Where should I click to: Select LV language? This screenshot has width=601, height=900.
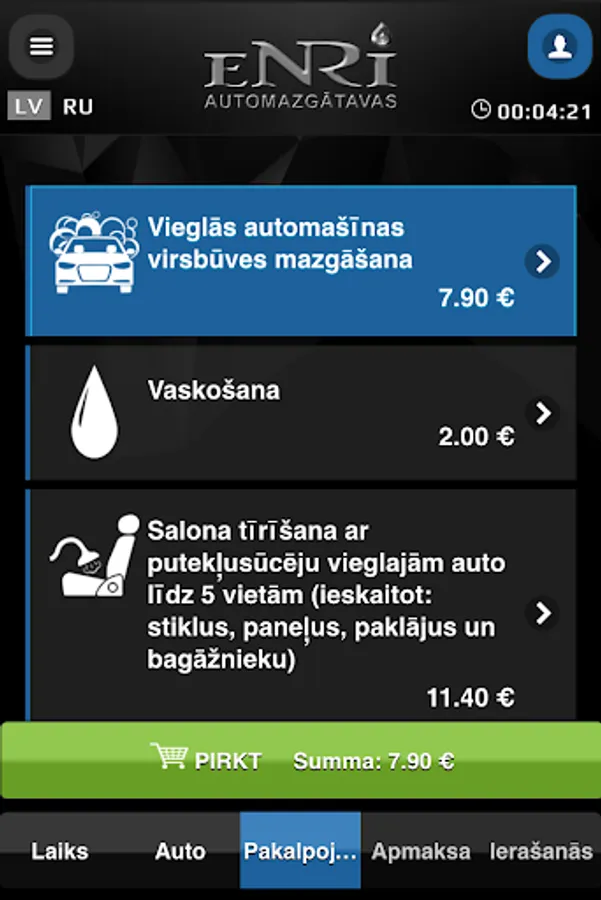[29, 106]
